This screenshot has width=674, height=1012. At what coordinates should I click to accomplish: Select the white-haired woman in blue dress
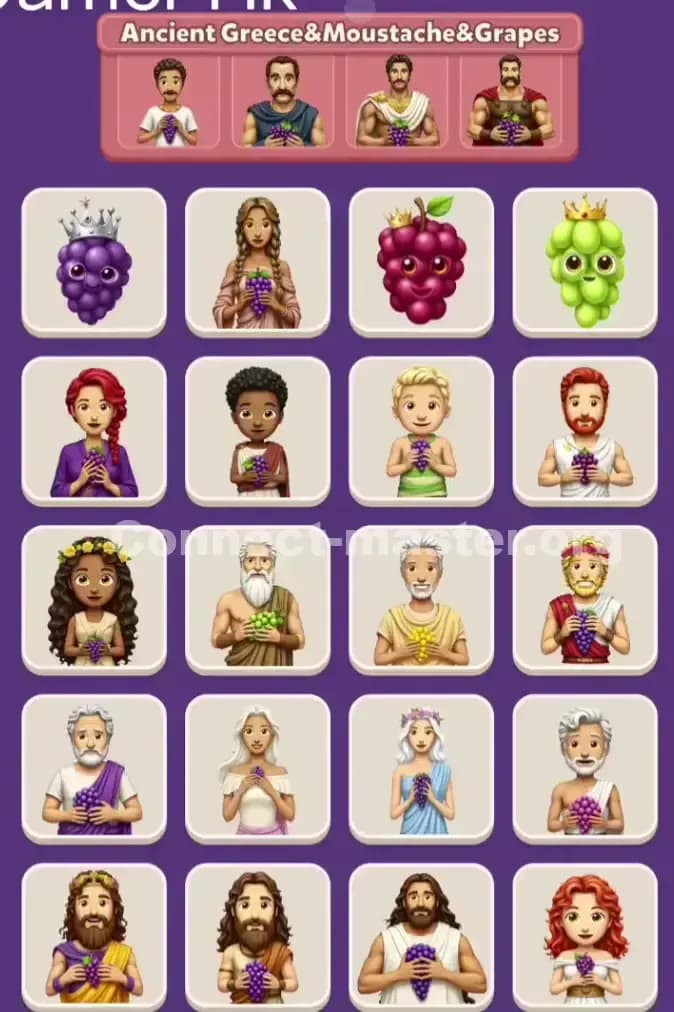click(421, 769)
